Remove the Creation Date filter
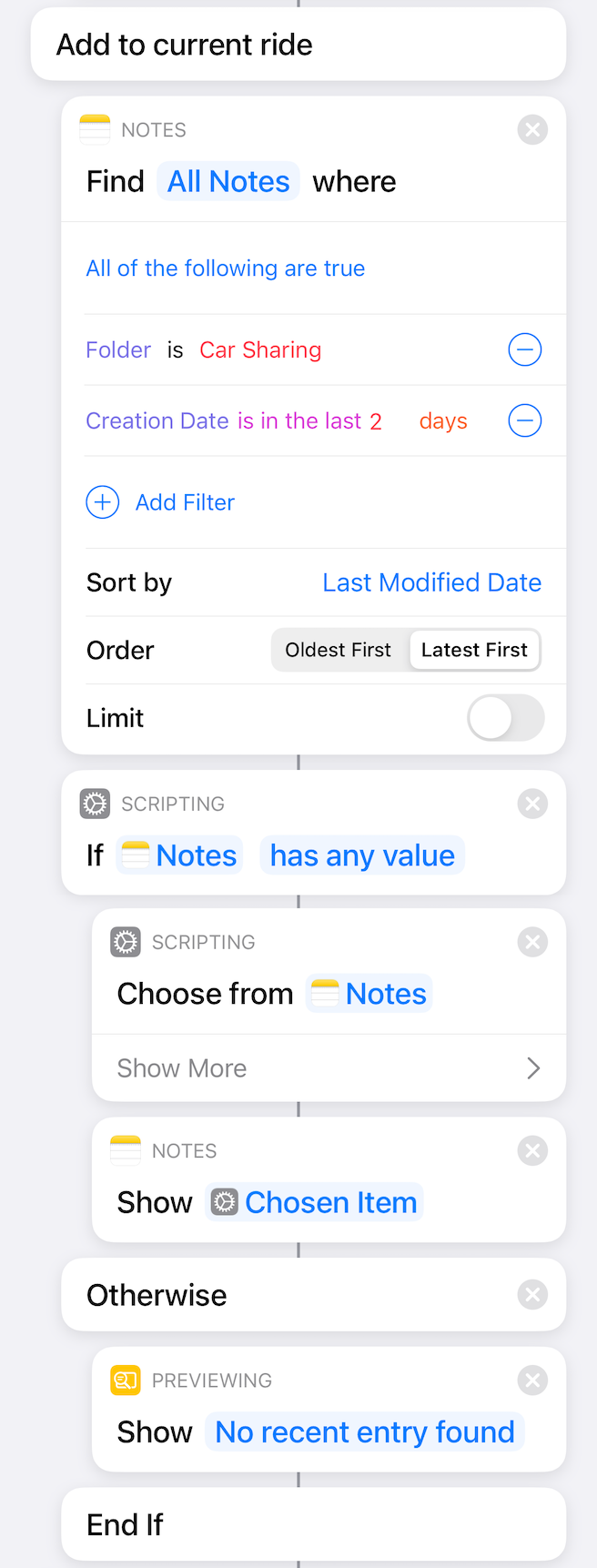Viewport: 597px width, 1568px height. pyautogui.click(x=524, y=420)
